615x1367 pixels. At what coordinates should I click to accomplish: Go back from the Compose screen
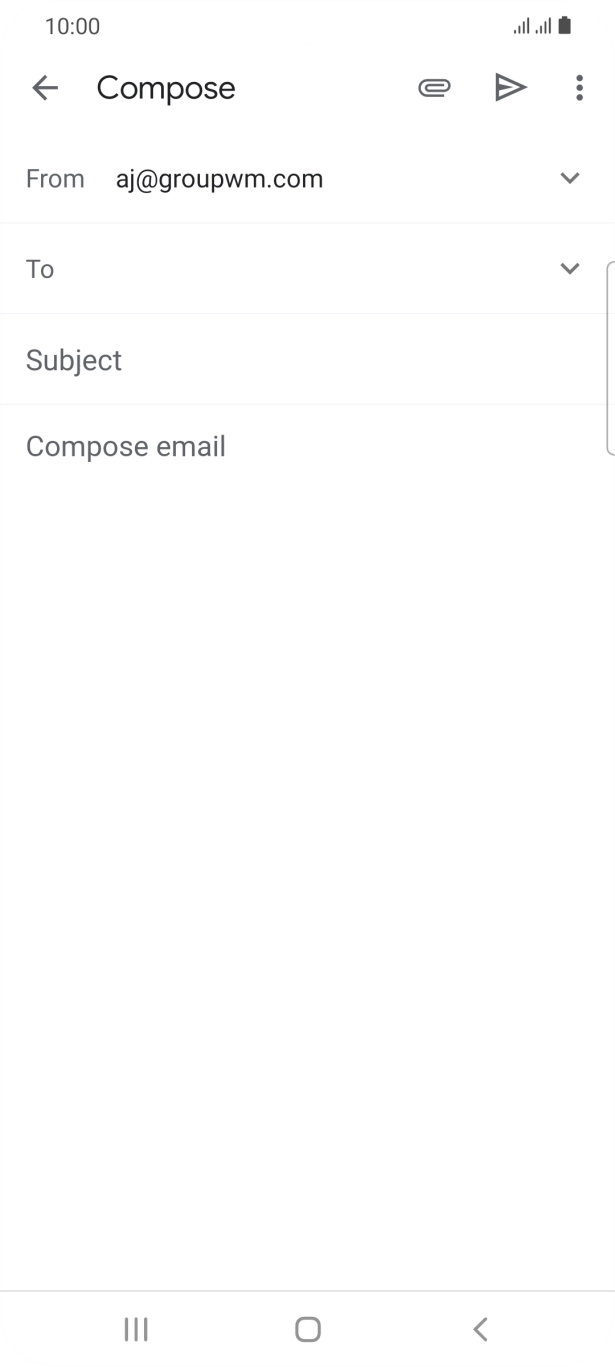tap(45, 88)
